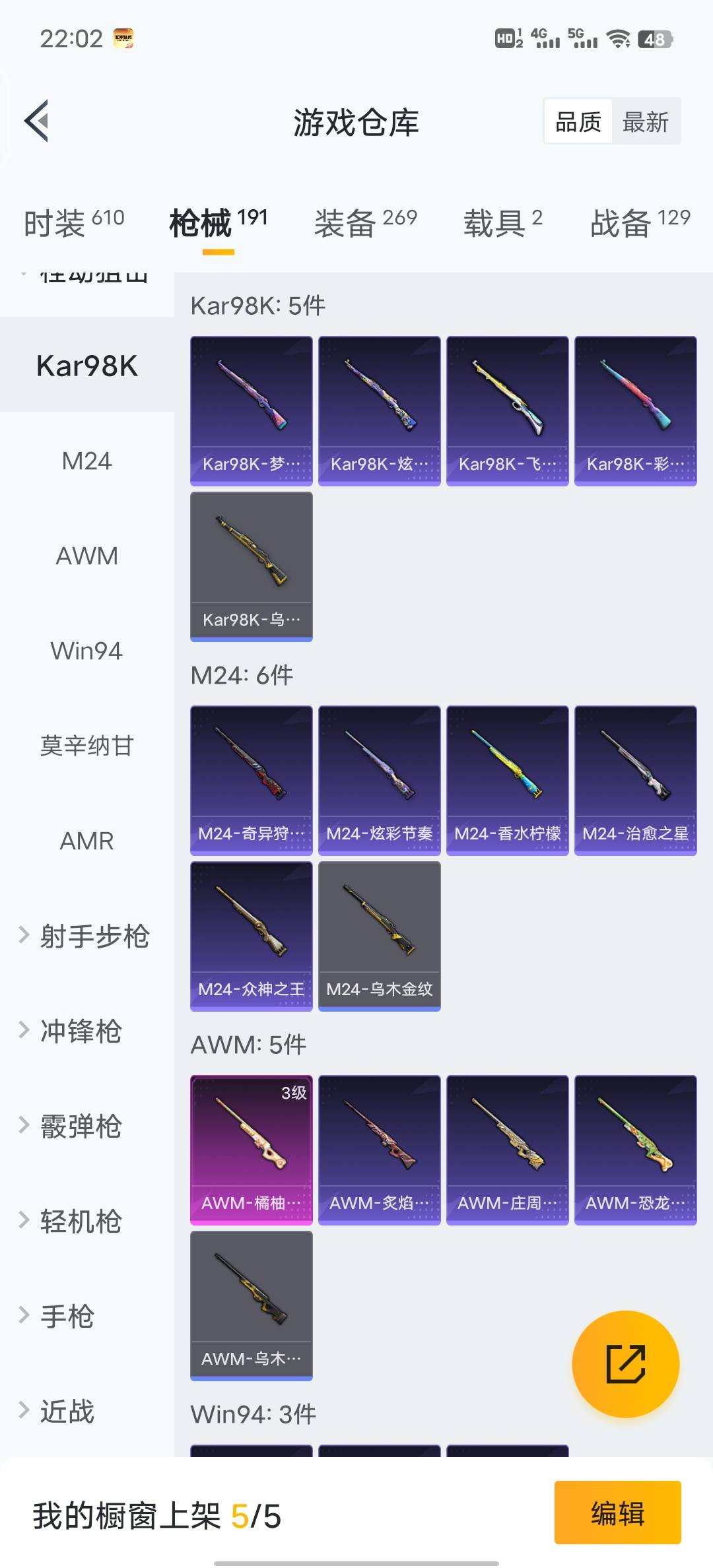Click the 编辑 button
The image size is (713, 1568).
(618, 1515)
